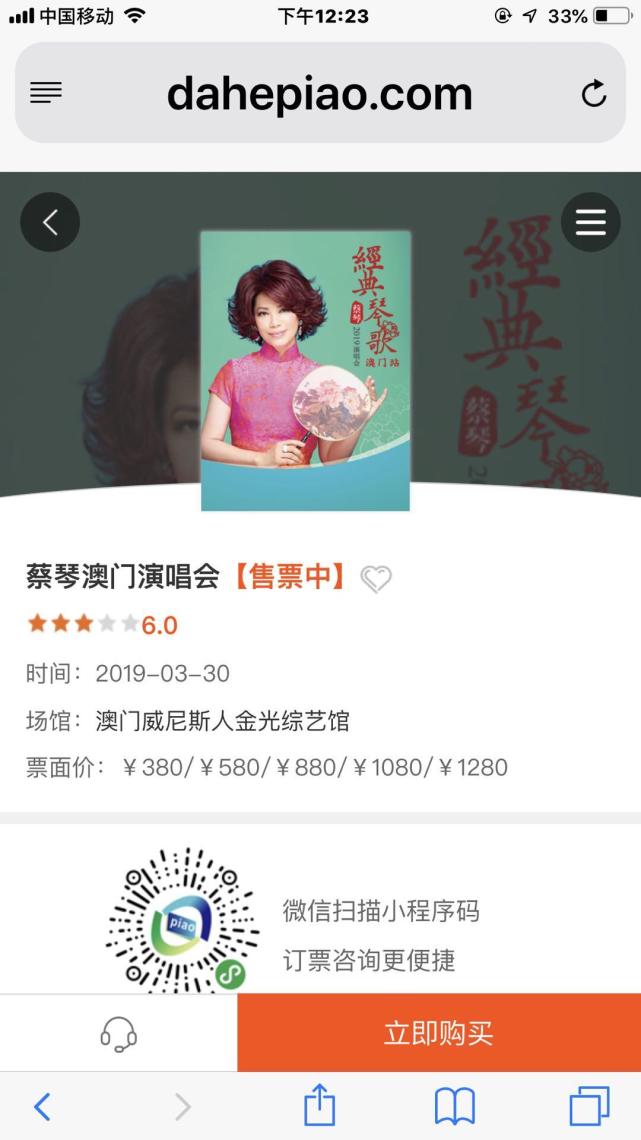The width and height of the screenshot is (641, 1140).
Task: Show open Safari tabs
Action: click(589, 1106)
